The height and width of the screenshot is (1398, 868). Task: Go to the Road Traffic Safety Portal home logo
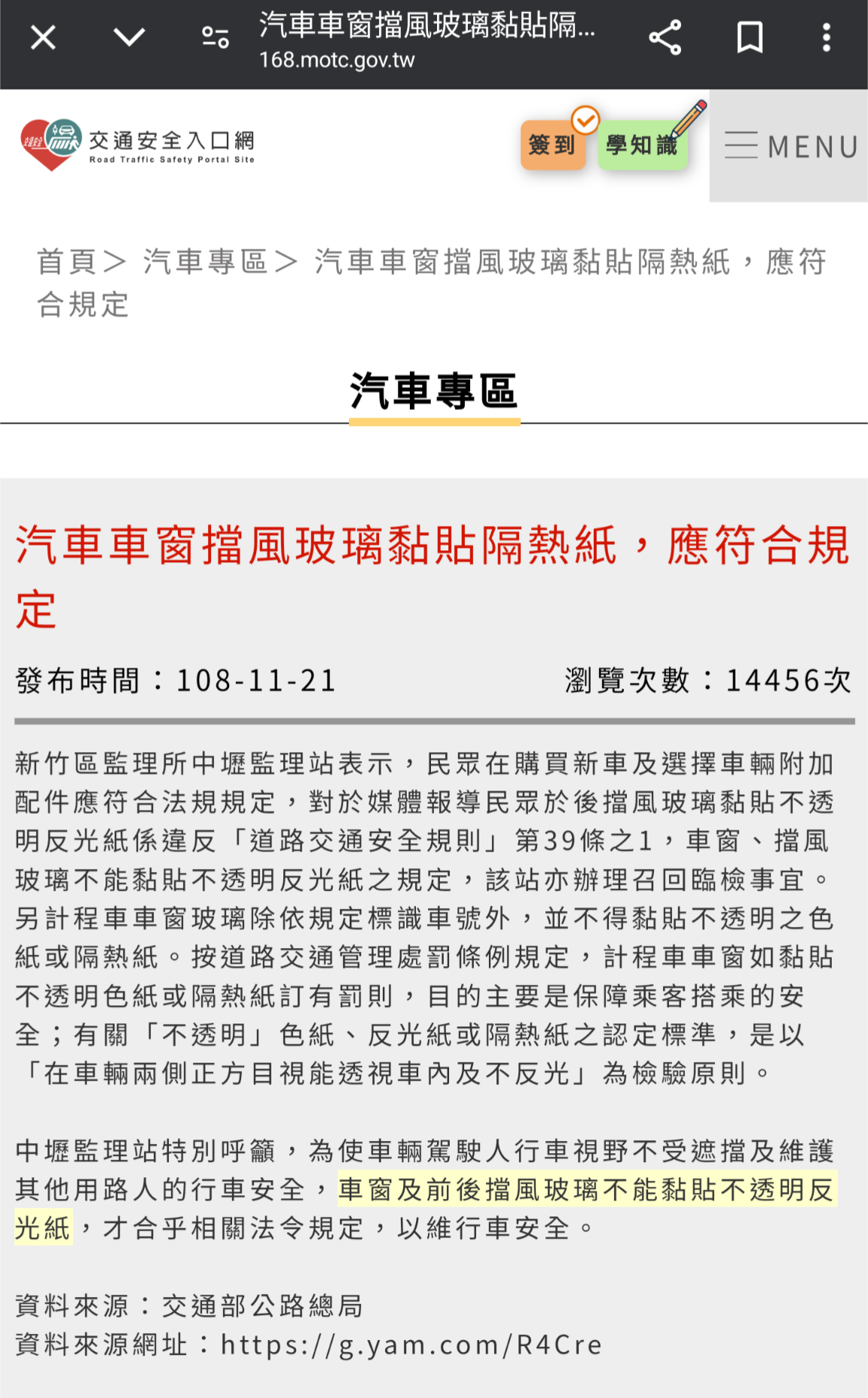click(x=138, y=145)
